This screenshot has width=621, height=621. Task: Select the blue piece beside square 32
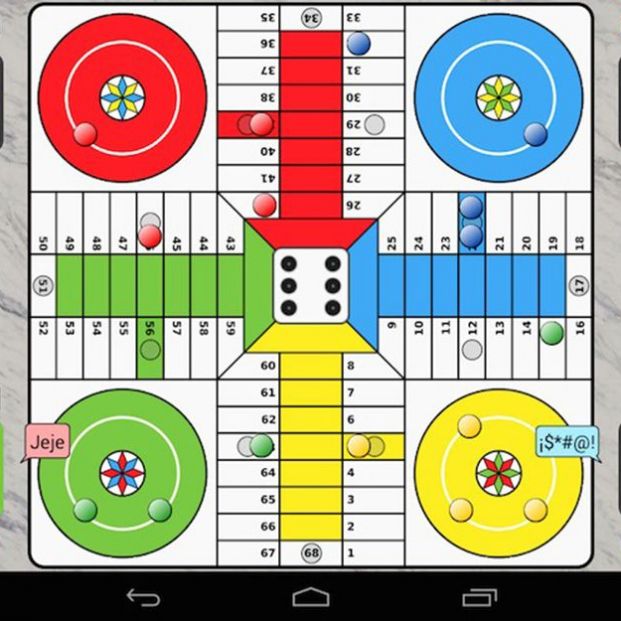(358, 44)
